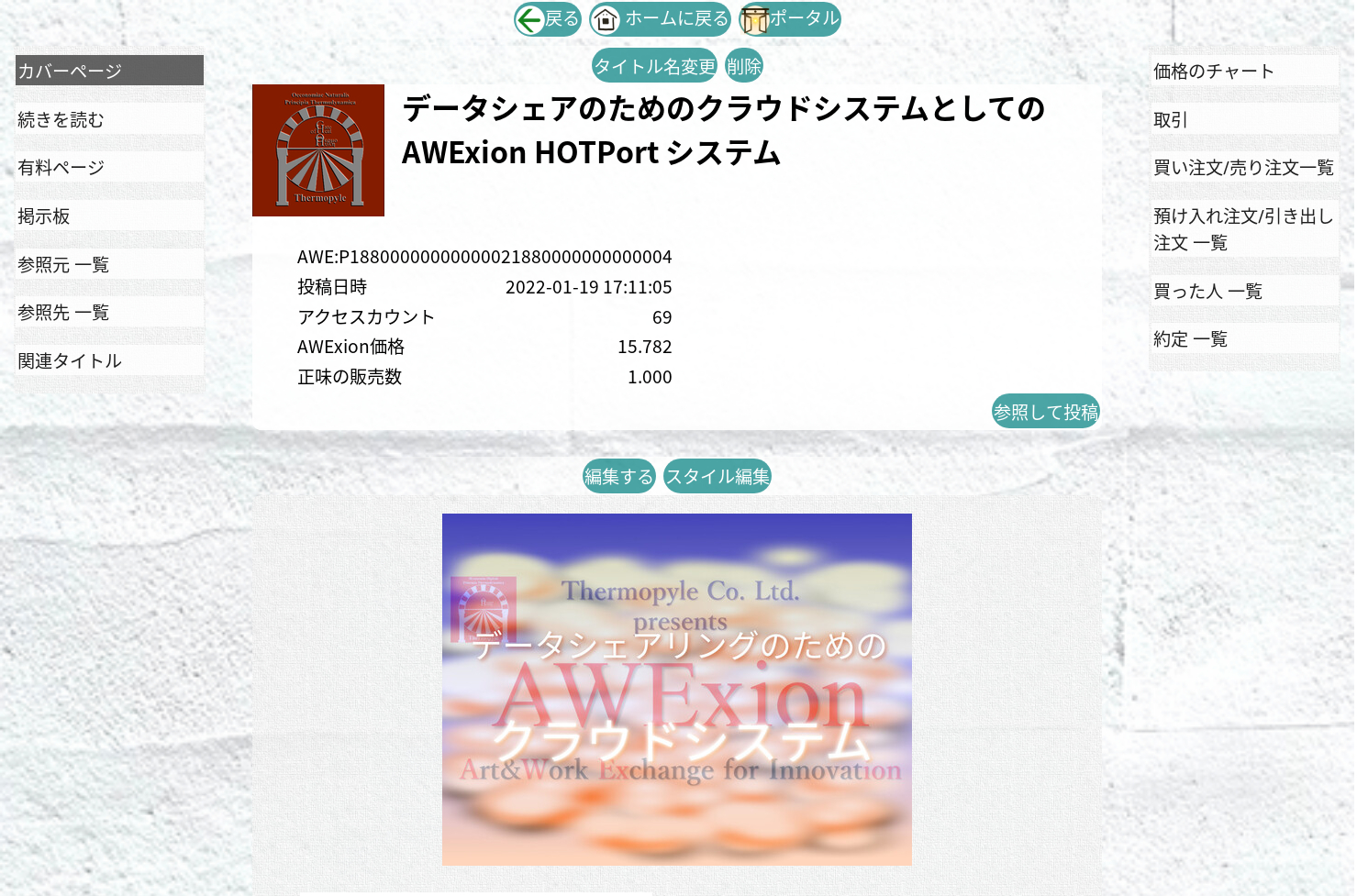See 買った人 一覧 buyers list
The width and height of the screenshot is (1357, 896).
(x=1244, y=291)
